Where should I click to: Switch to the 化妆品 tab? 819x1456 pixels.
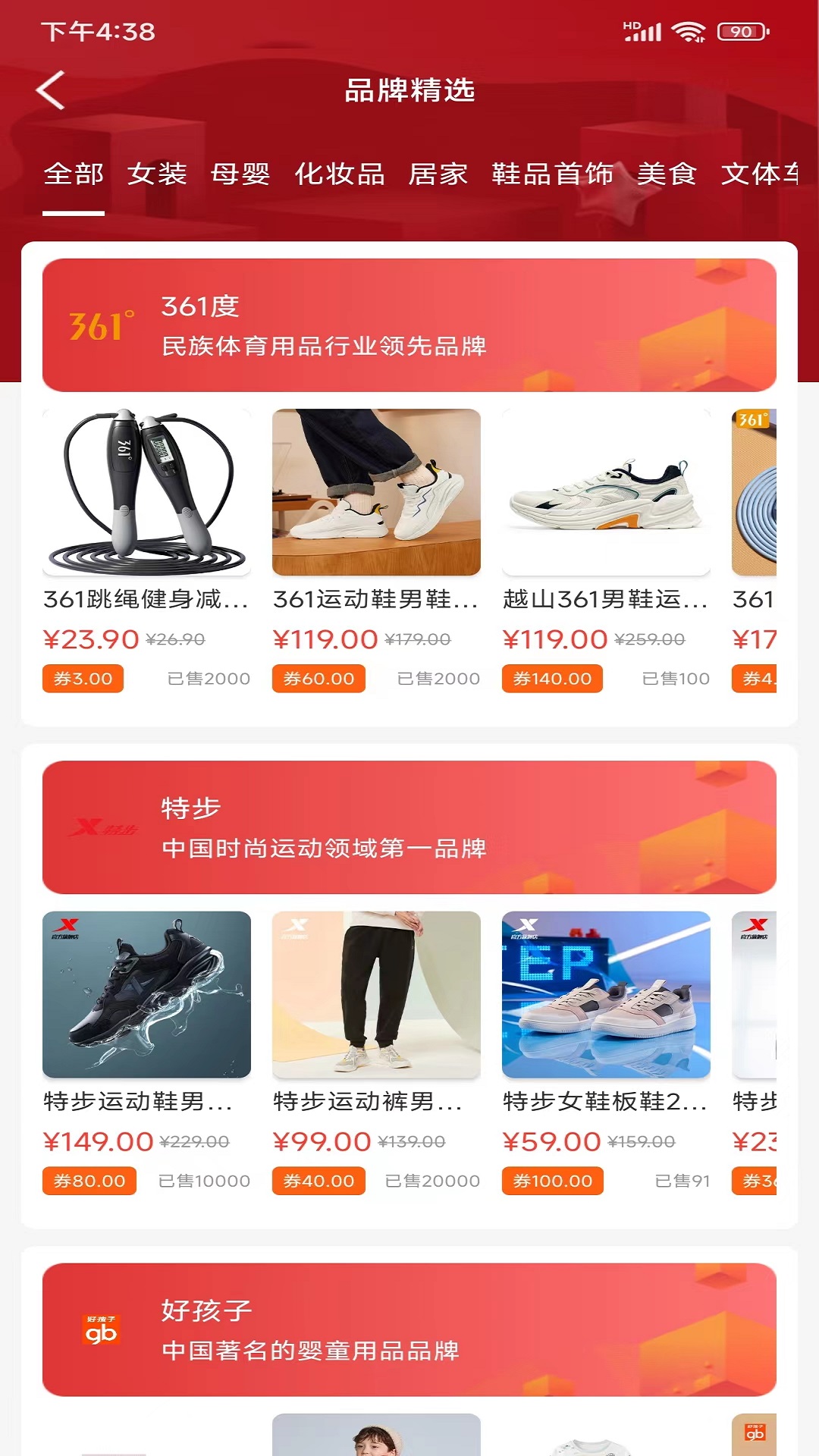tap(339, 174)
